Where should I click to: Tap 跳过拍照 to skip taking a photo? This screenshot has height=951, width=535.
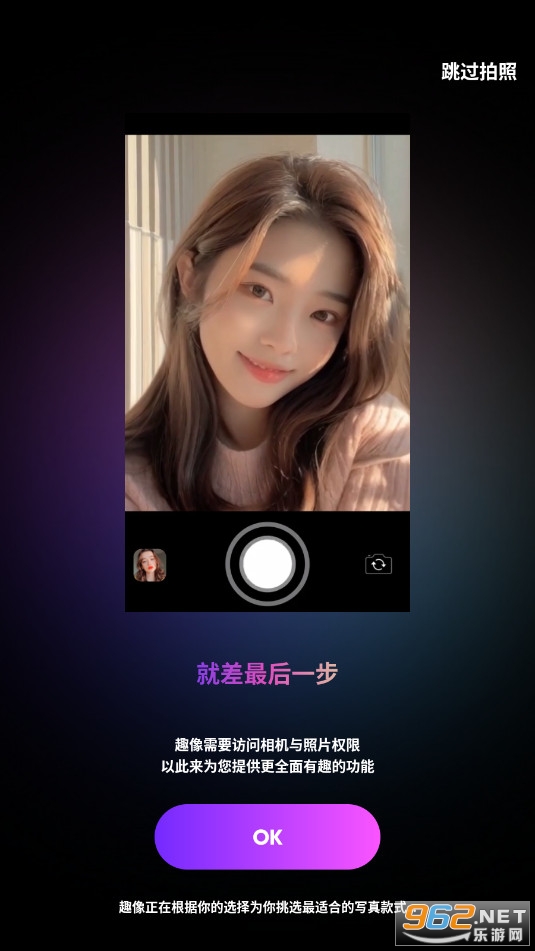click(479, 72)
